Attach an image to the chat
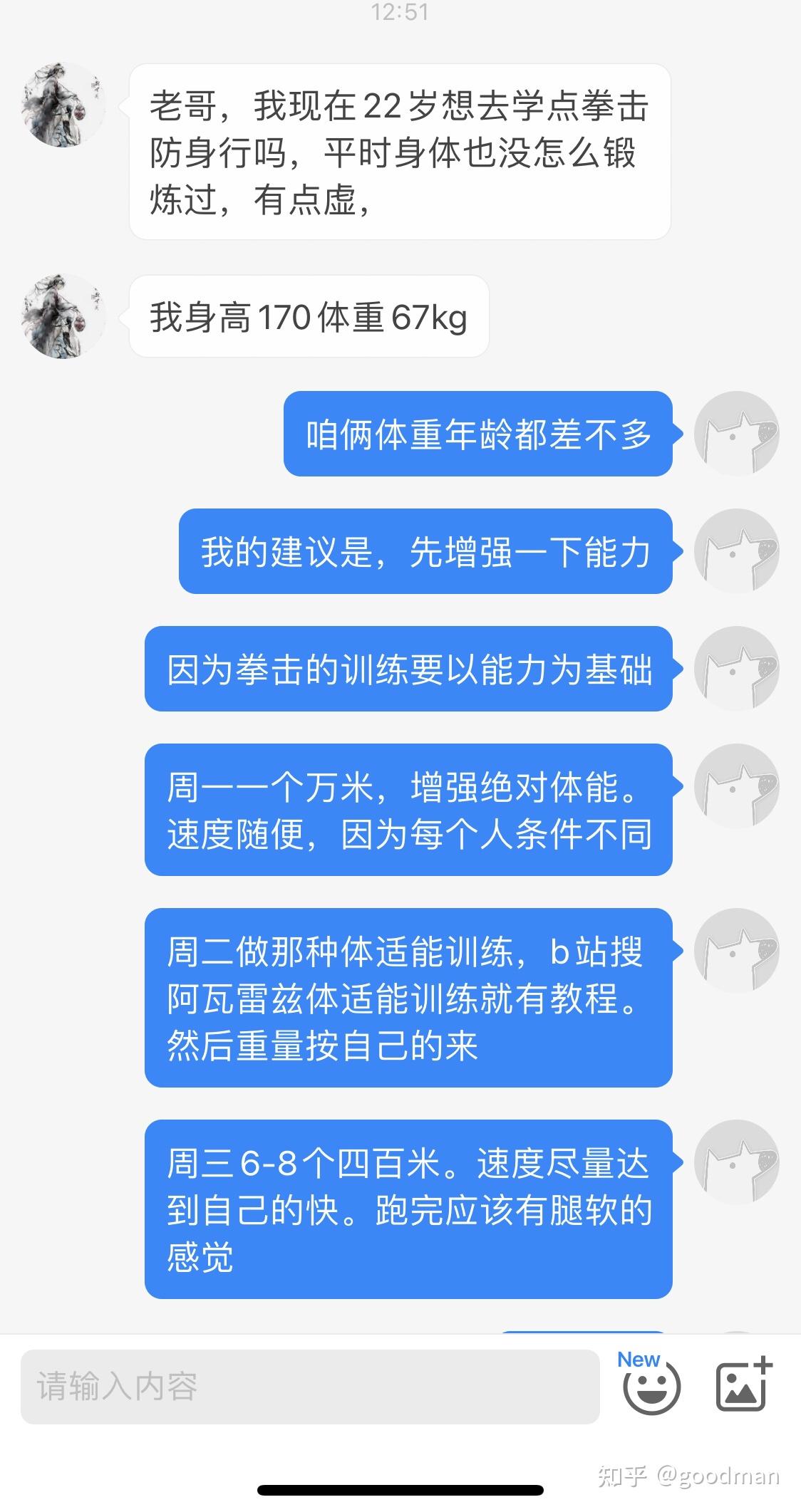Viewport: 801px width, 1512px height. 743,1385
